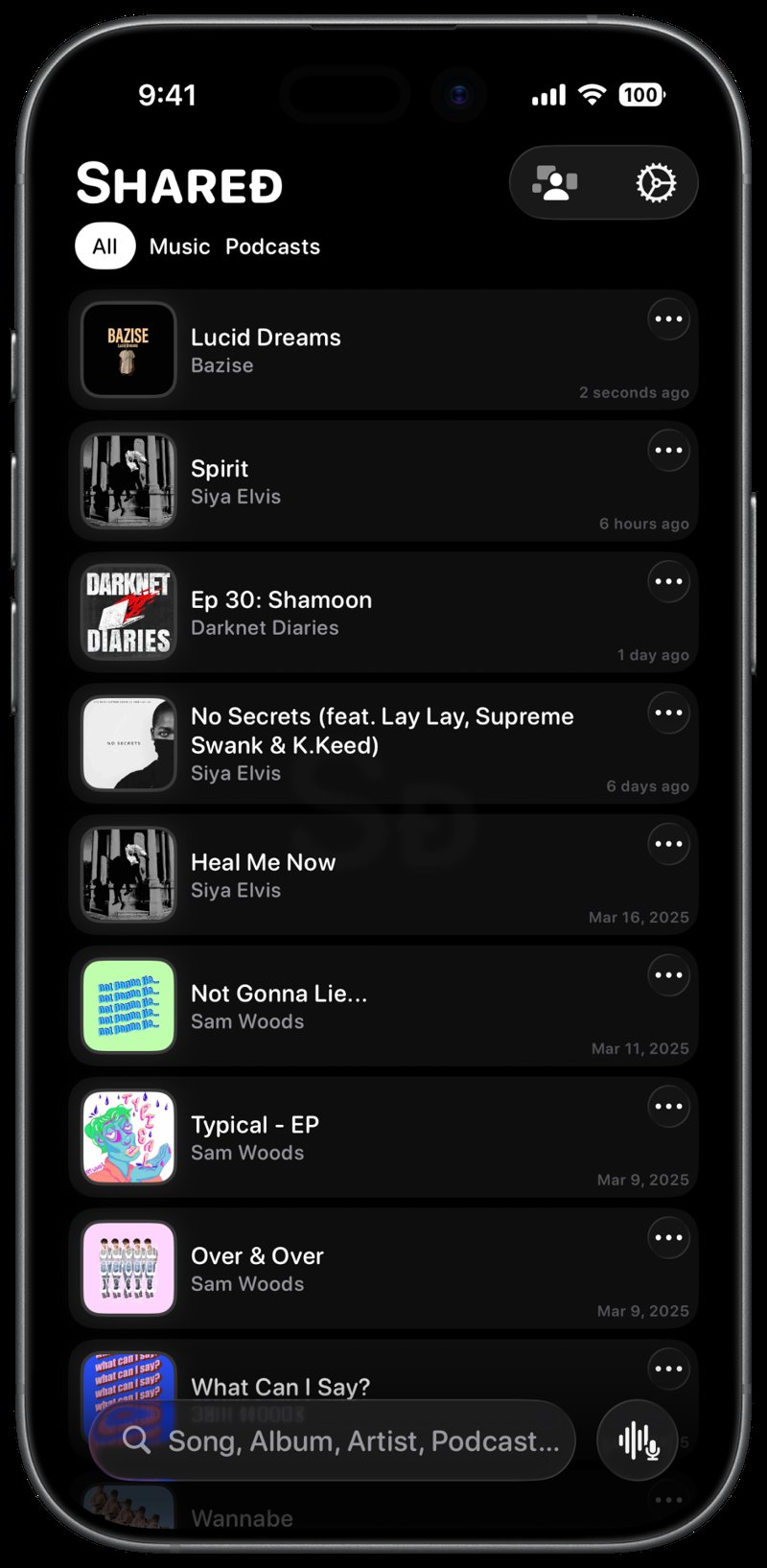Open more options for Typical - EP

tap(668, 1107)
